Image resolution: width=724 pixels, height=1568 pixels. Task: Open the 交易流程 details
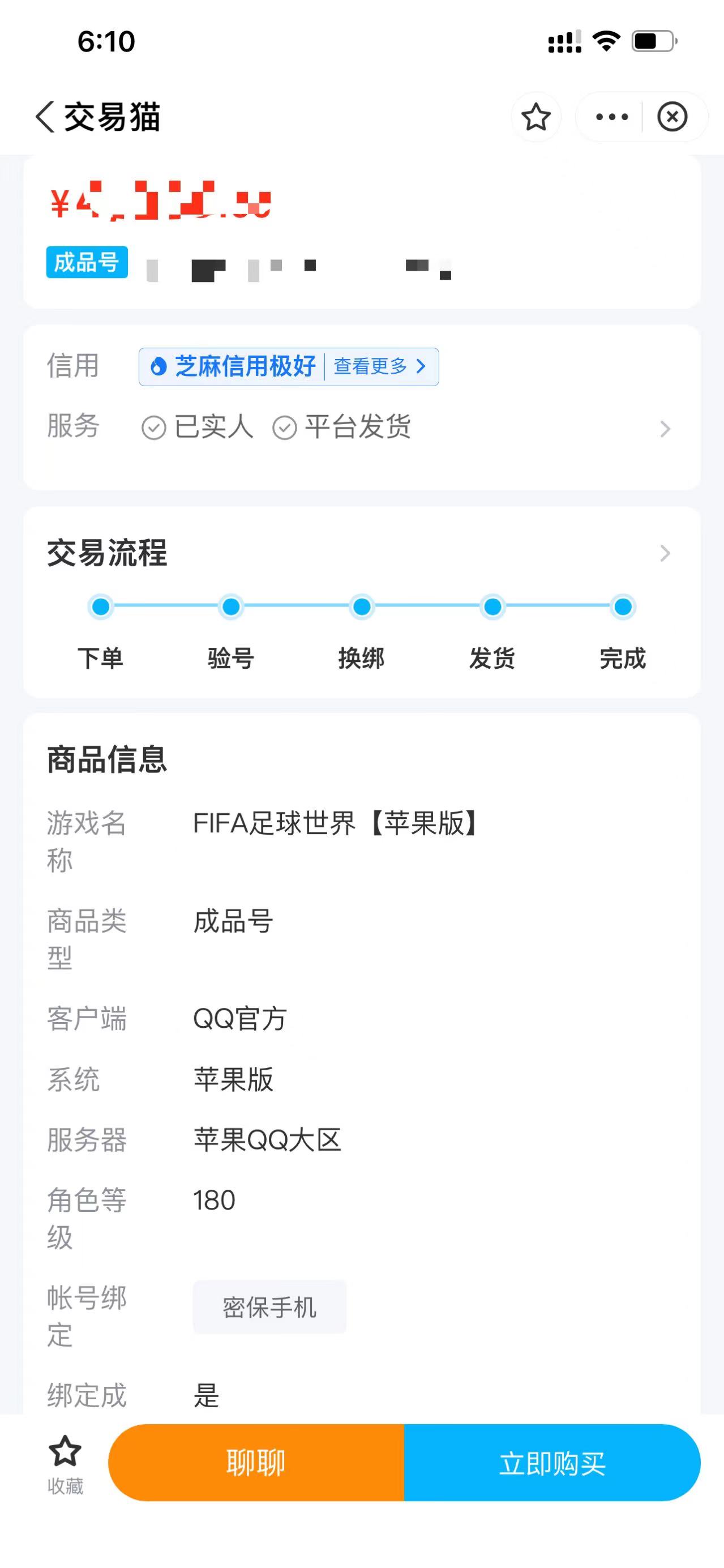665,553
